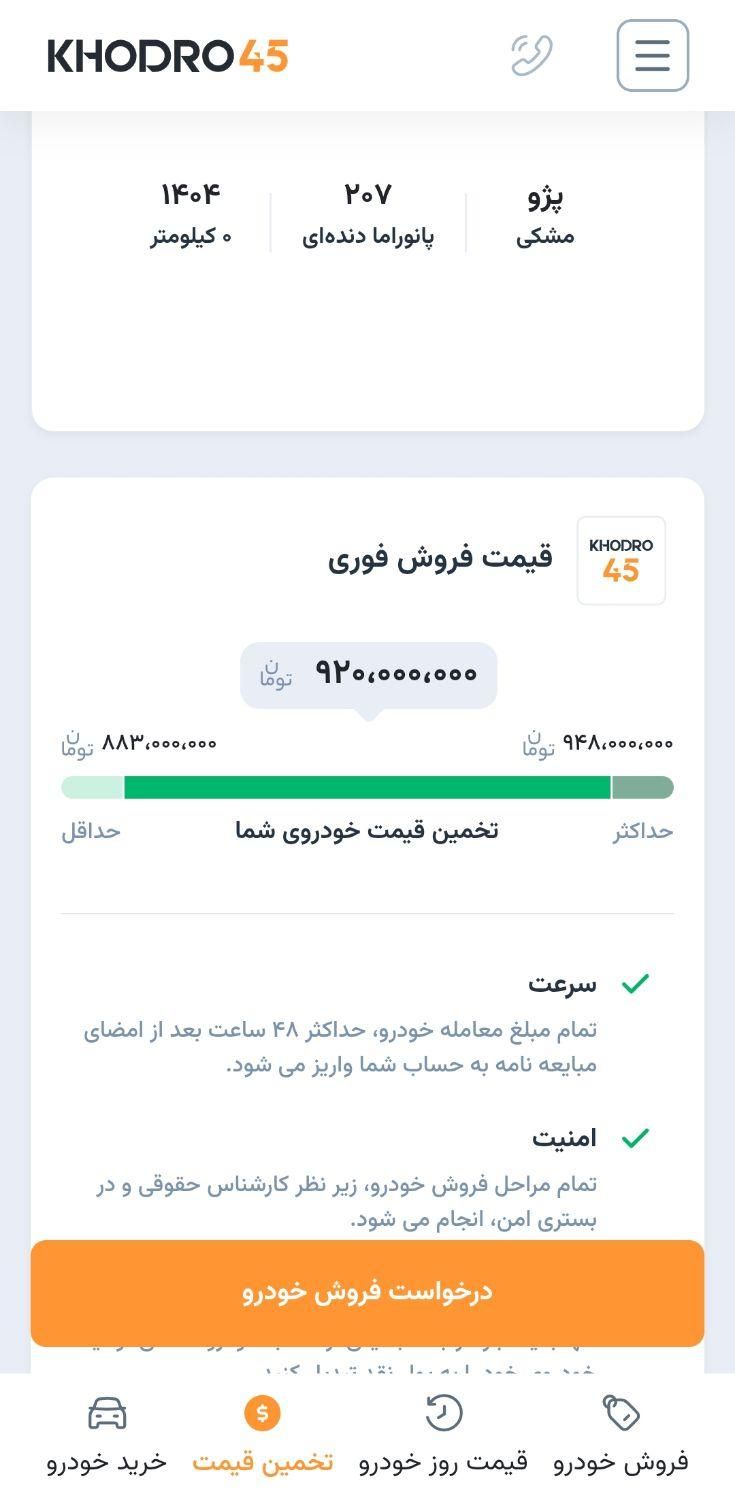Open the hamburger menu
The height and width of the screenshot is (1500, 735).
point(652,55)
